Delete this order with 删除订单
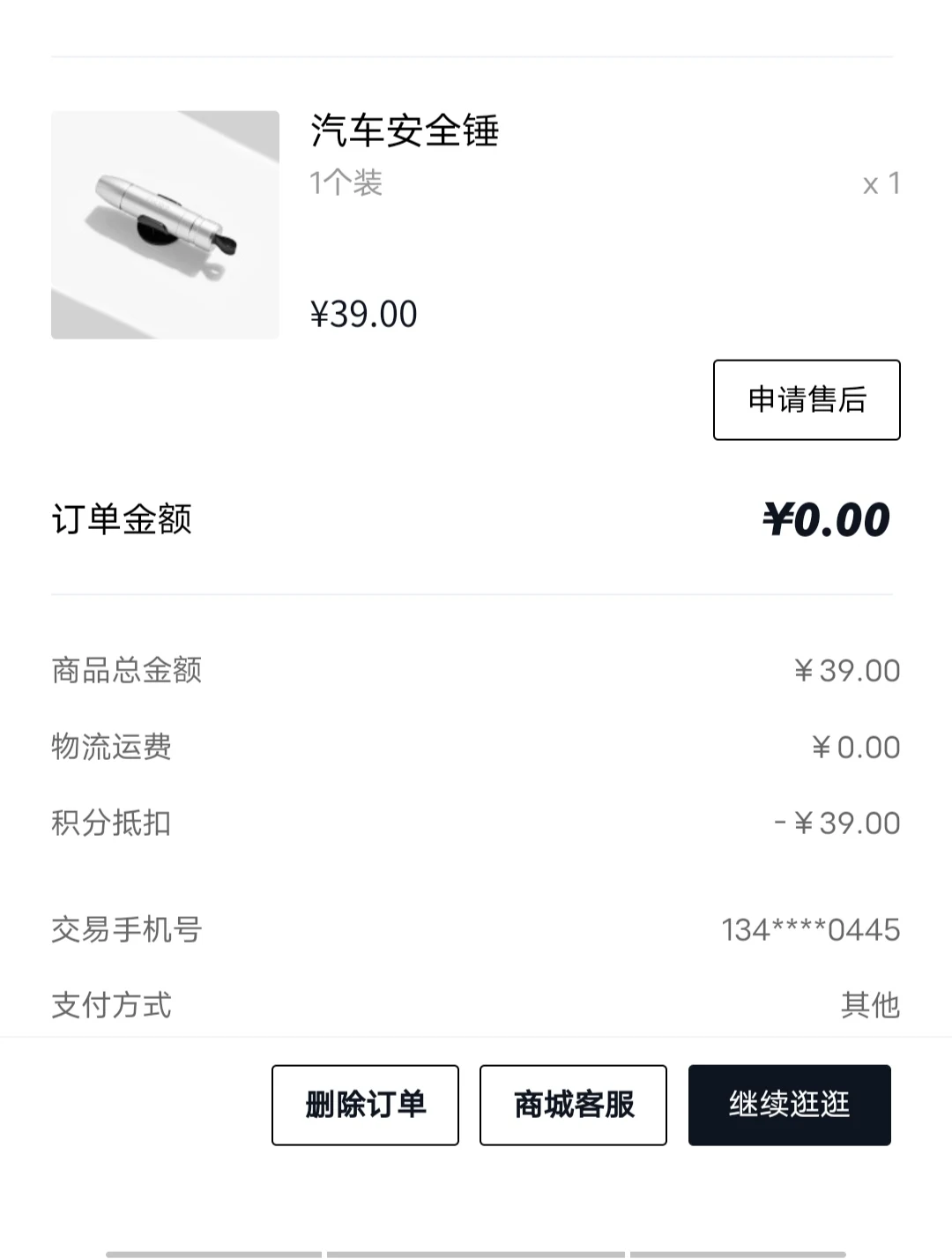This screenshot has width=952, height=1259. tap(365, 1105)
